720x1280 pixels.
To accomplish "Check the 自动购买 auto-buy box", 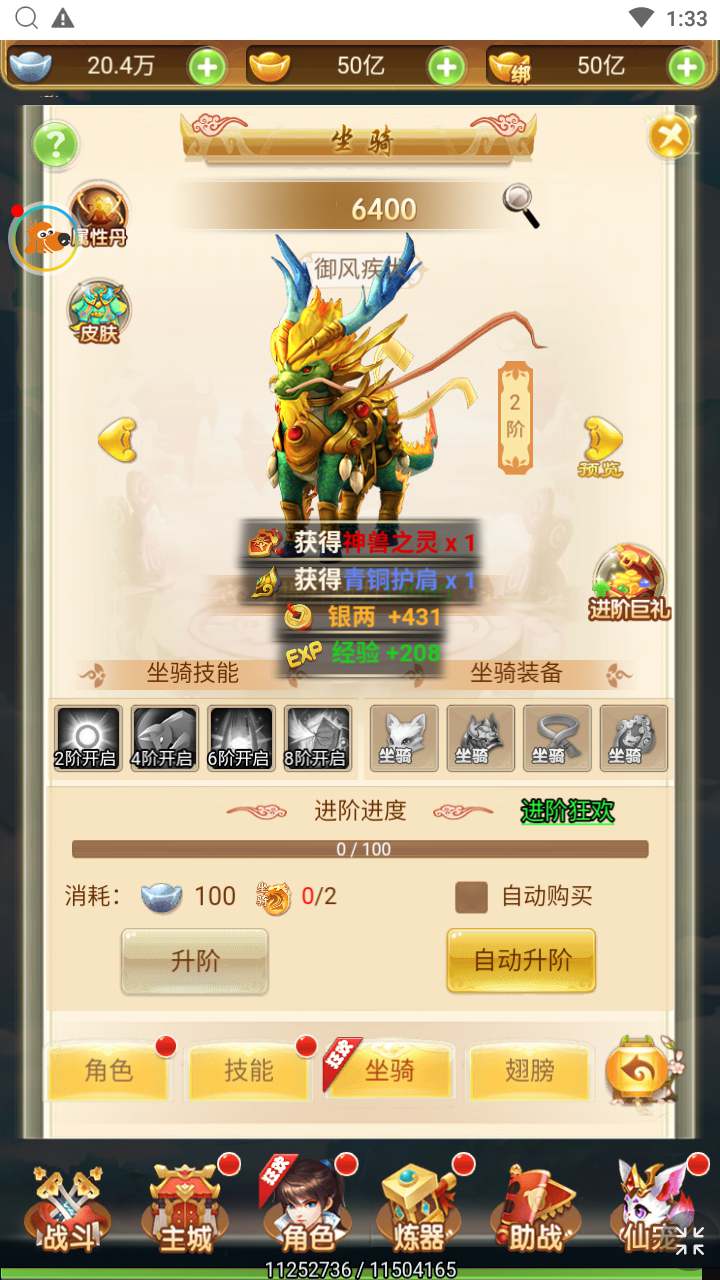I will [471, 897].
